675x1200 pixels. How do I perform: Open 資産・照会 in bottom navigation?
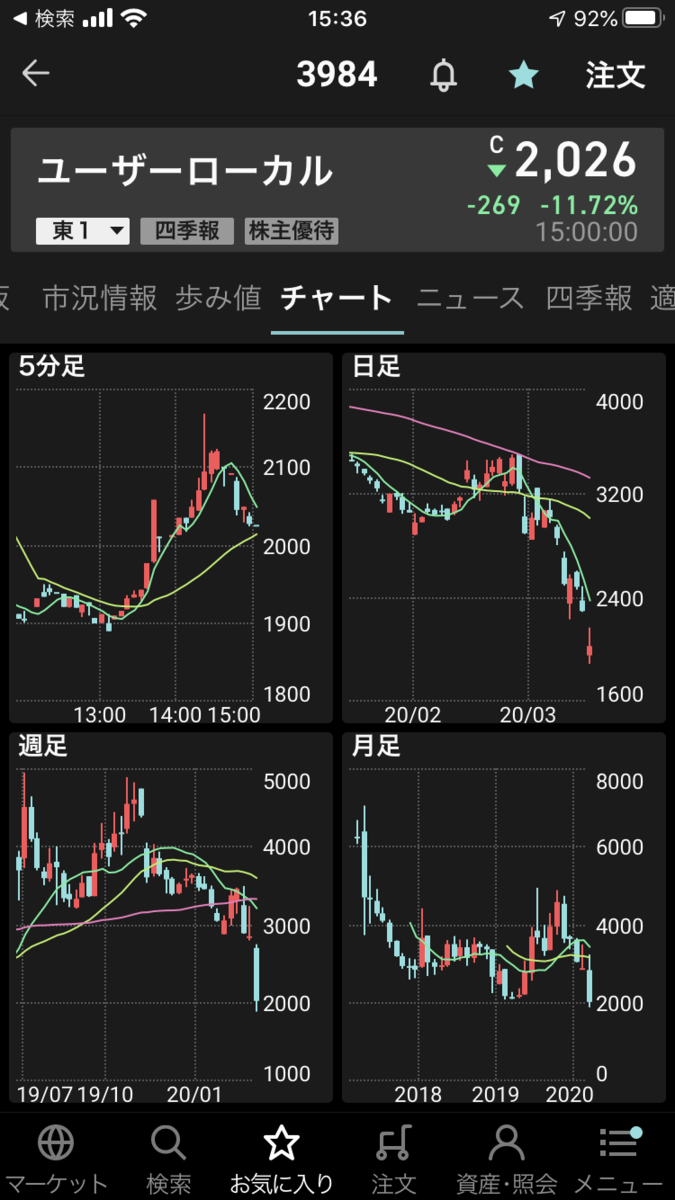(x=506, y=1158)
